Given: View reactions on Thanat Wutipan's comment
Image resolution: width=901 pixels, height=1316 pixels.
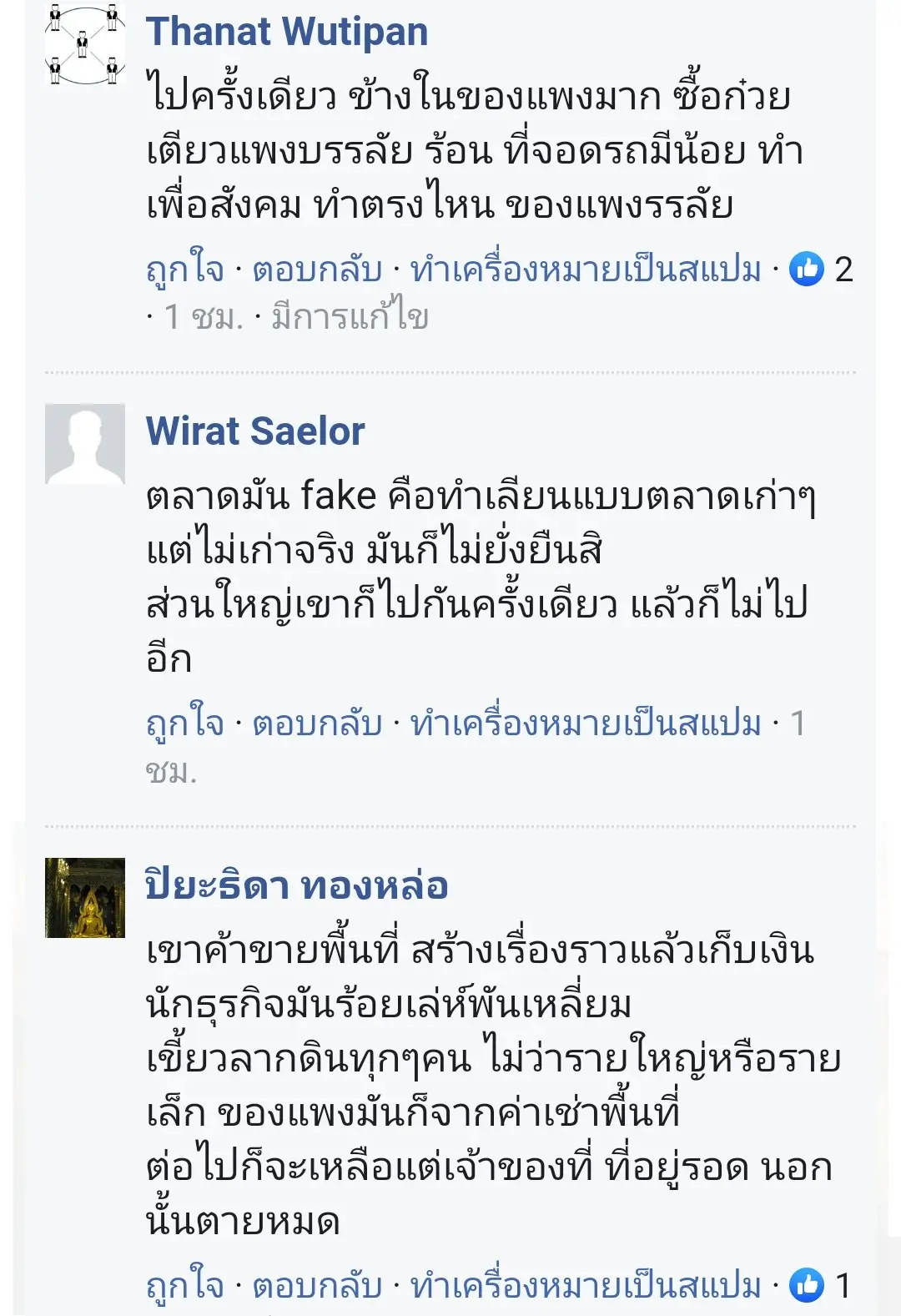Looking at the screenshot, I should coord(821,270).
